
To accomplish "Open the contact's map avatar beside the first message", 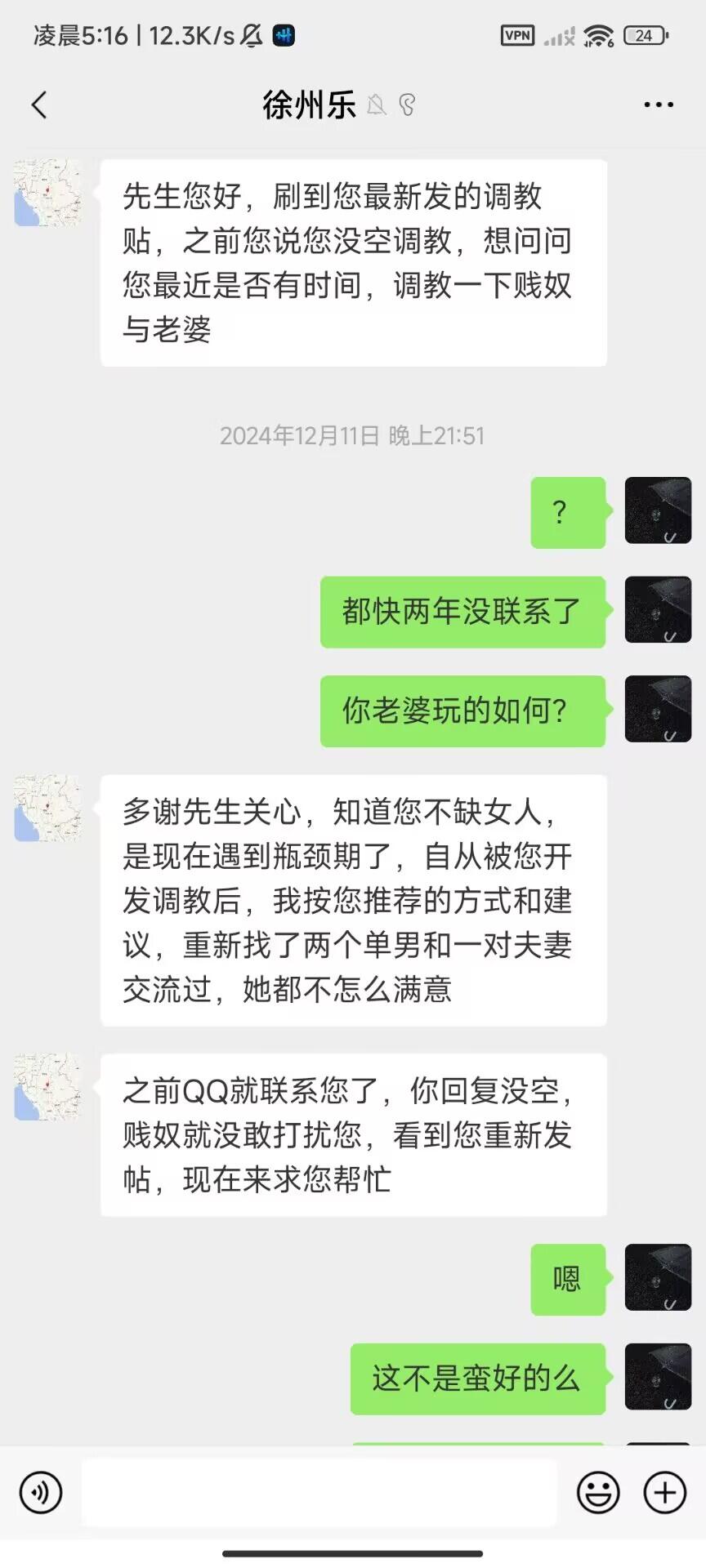I will point(48,193).
